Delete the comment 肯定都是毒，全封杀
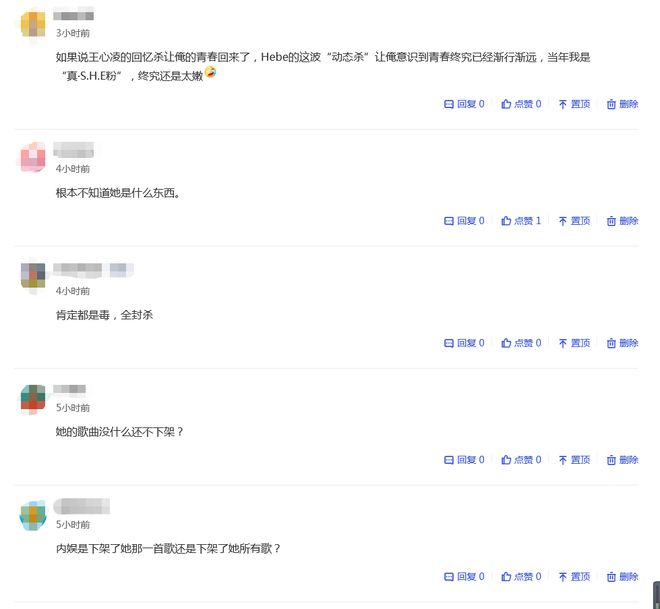Image resolution: width=660 pixels, height=609 pixels. (x=622, y=343)
